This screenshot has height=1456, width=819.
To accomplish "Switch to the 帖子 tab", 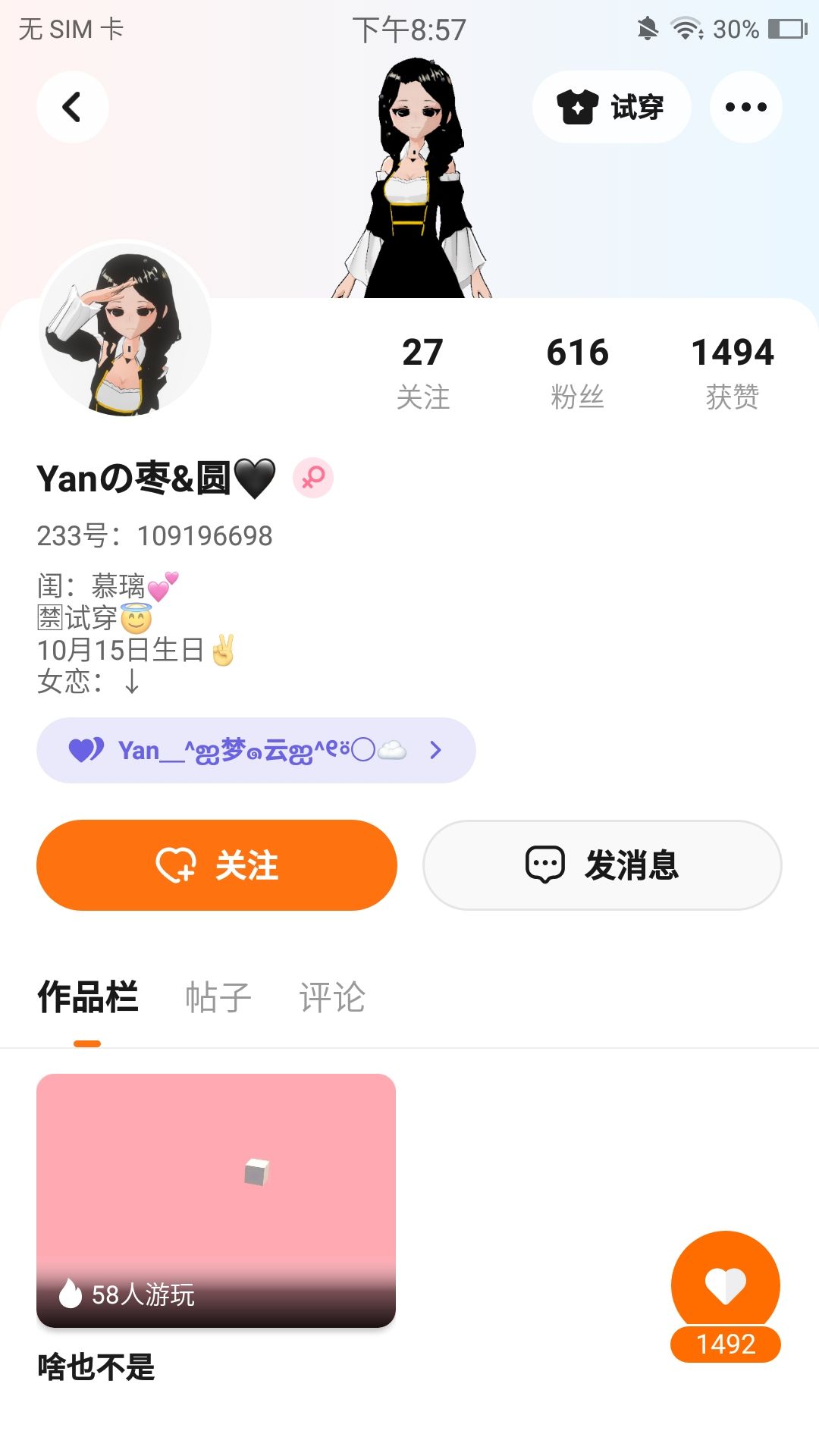I will pos(218,997).
